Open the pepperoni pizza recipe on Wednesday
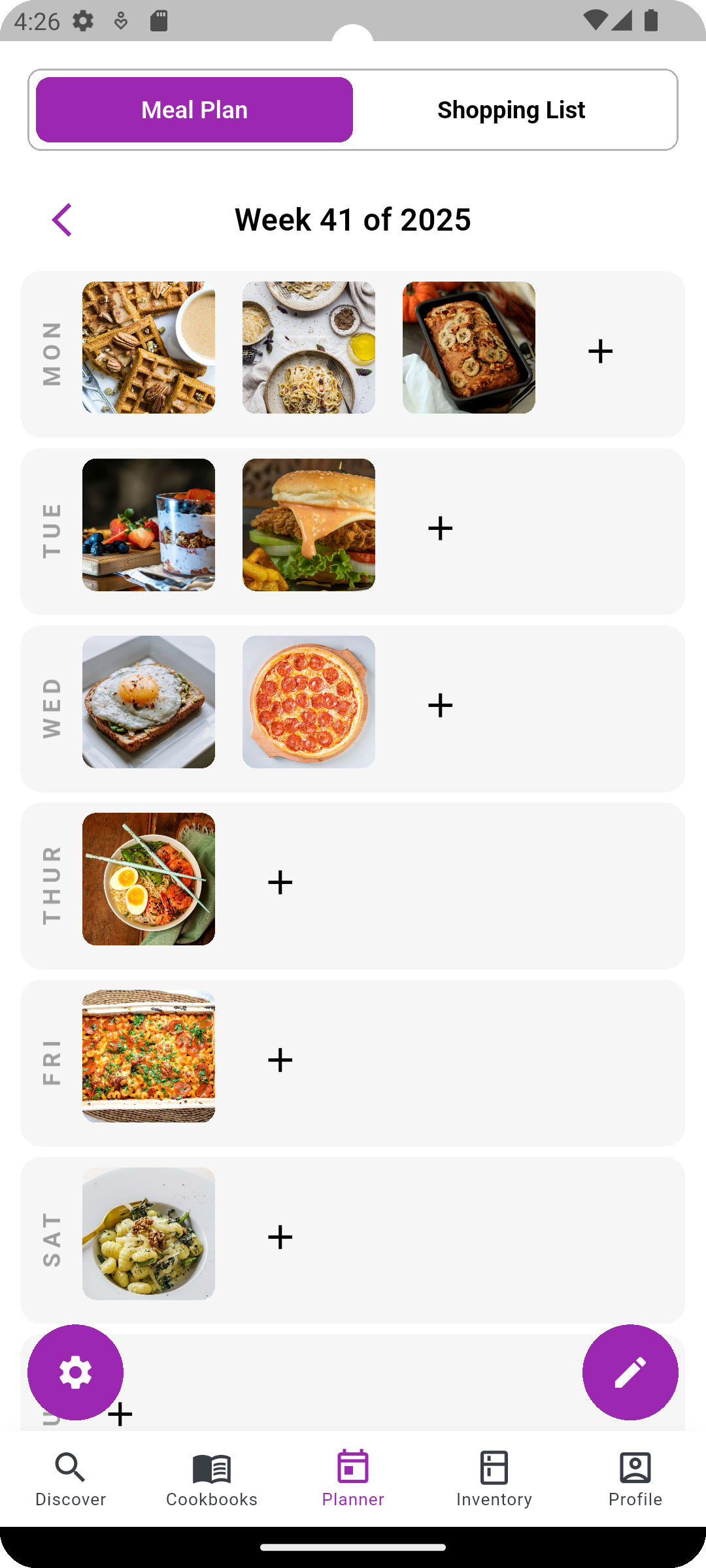Viewport: 706px width, 1568px height. (309, 702)
